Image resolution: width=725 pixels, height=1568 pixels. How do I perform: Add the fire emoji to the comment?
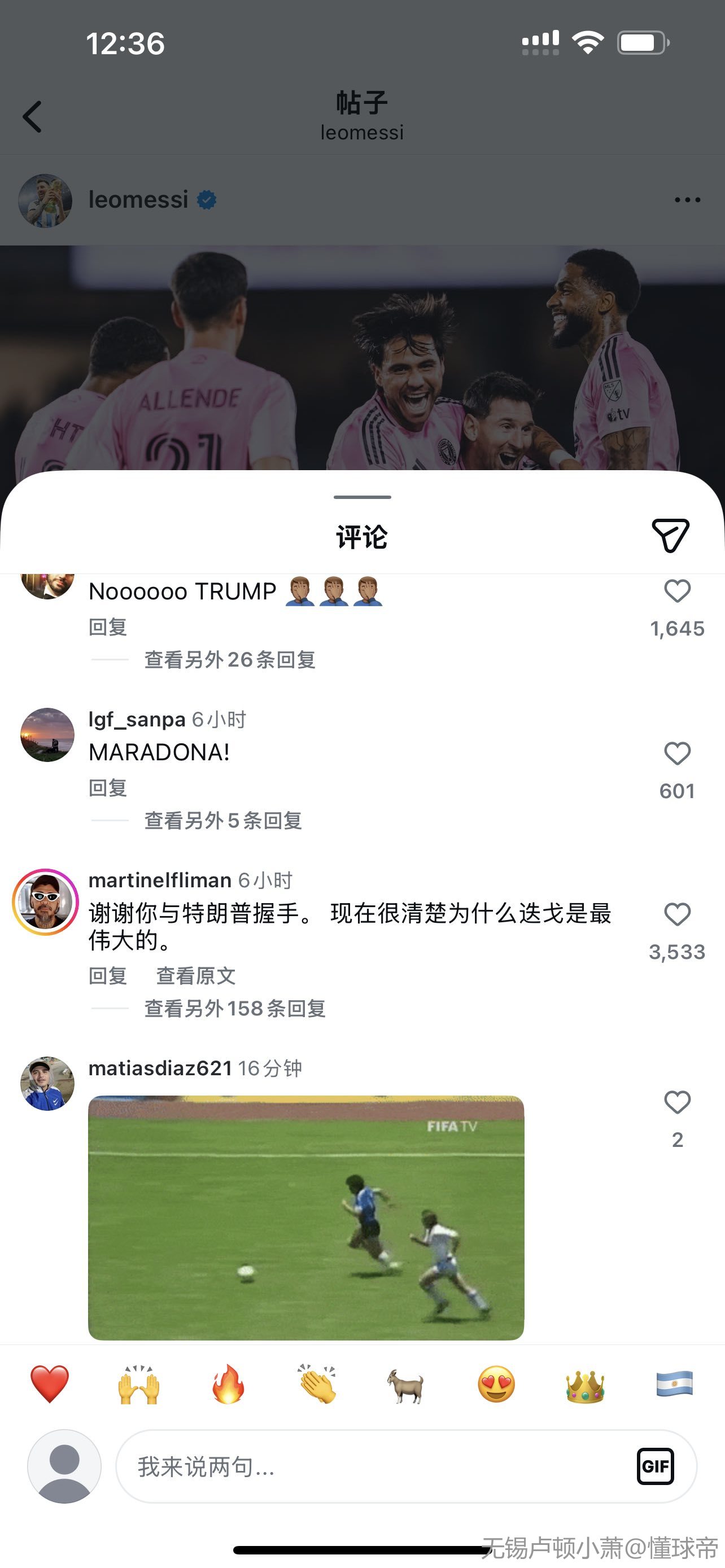(228, 1383)
